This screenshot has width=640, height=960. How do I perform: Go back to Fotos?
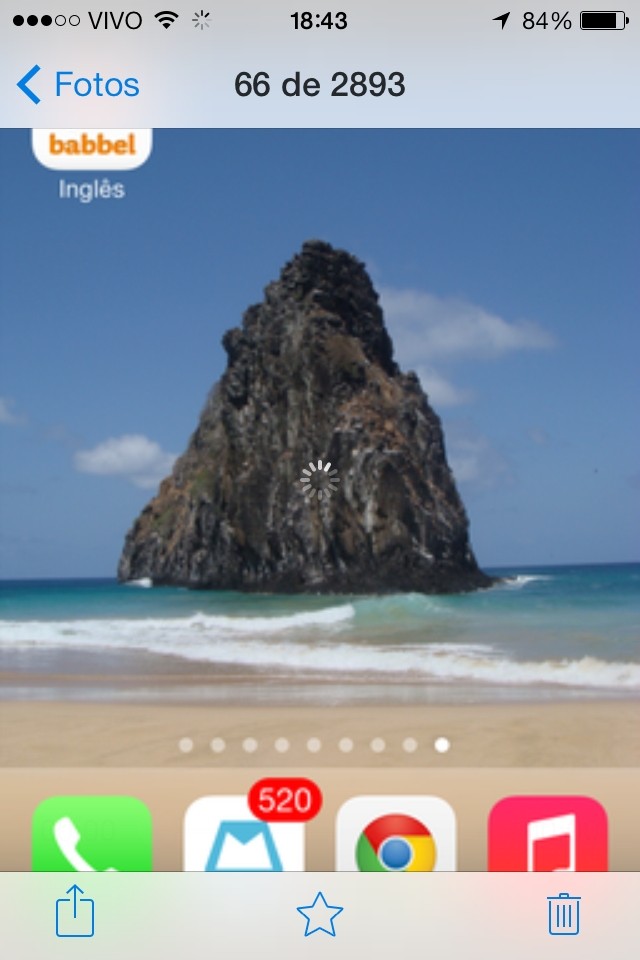pyautogui.click(x=78, y=85)
